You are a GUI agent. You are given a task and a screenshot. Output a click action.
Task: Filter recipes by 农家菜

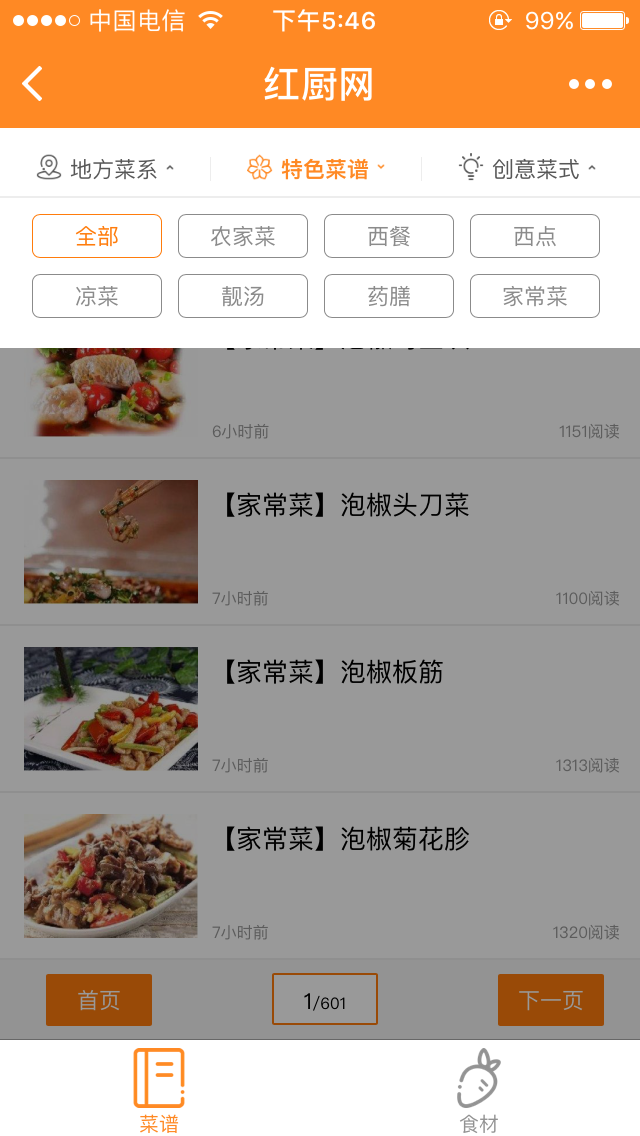tap(243, 236)
